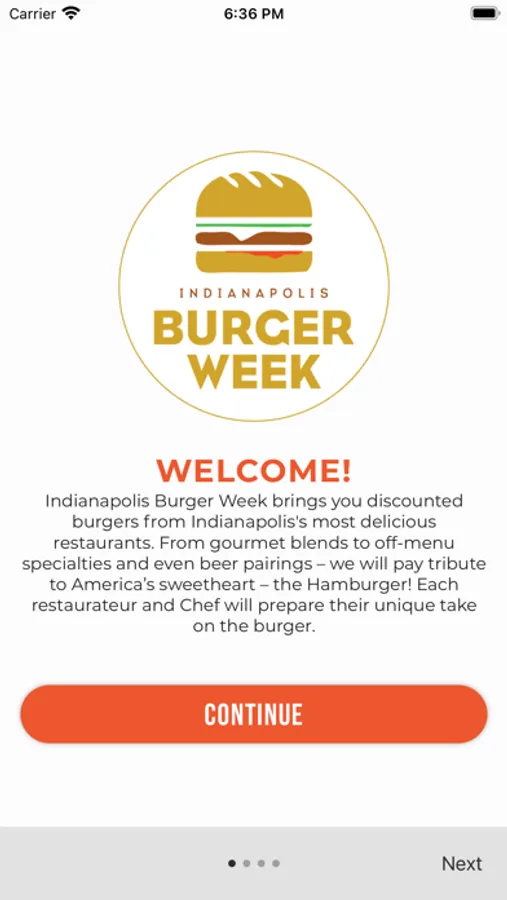Go to the Next onboarding page
Viewport: 507px width, 900px height.
(x=462, y=863)
